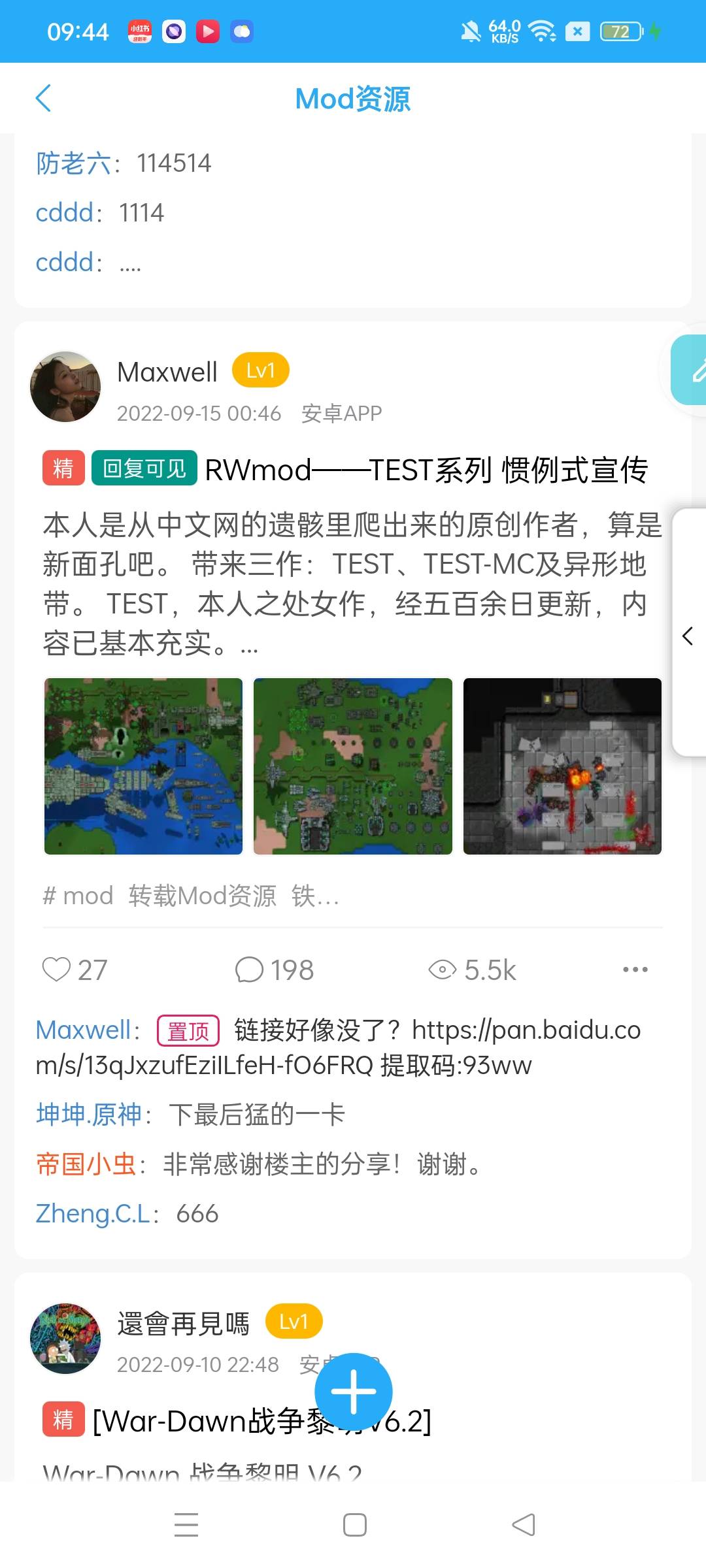Open Maxwell's profile avatar
This screenshot has height=1568, width=706.
pos(65,387)
